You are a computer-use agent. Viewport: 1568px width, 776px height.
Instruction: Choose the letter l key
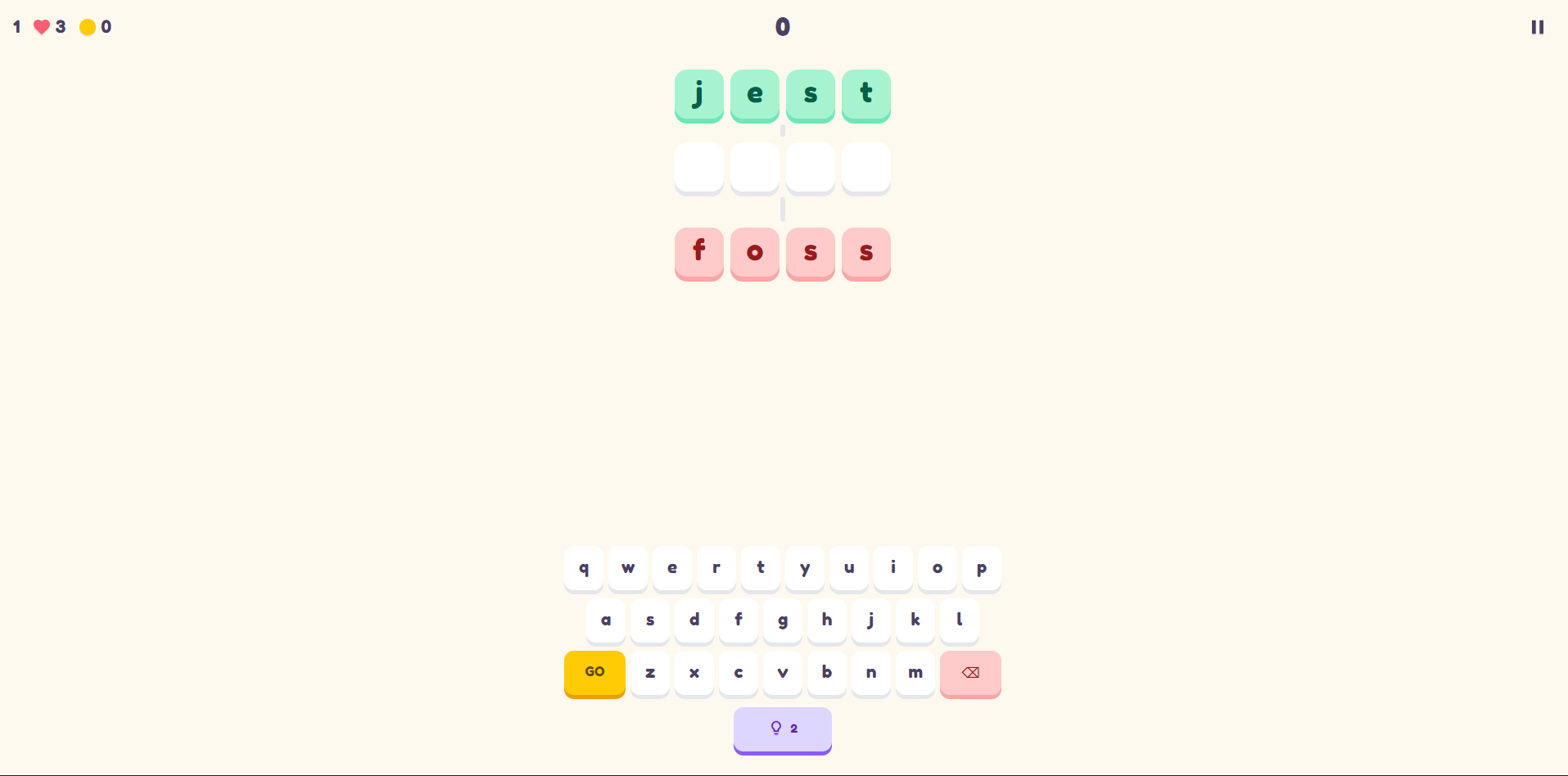pyautogui.click(x=960, y=620)
